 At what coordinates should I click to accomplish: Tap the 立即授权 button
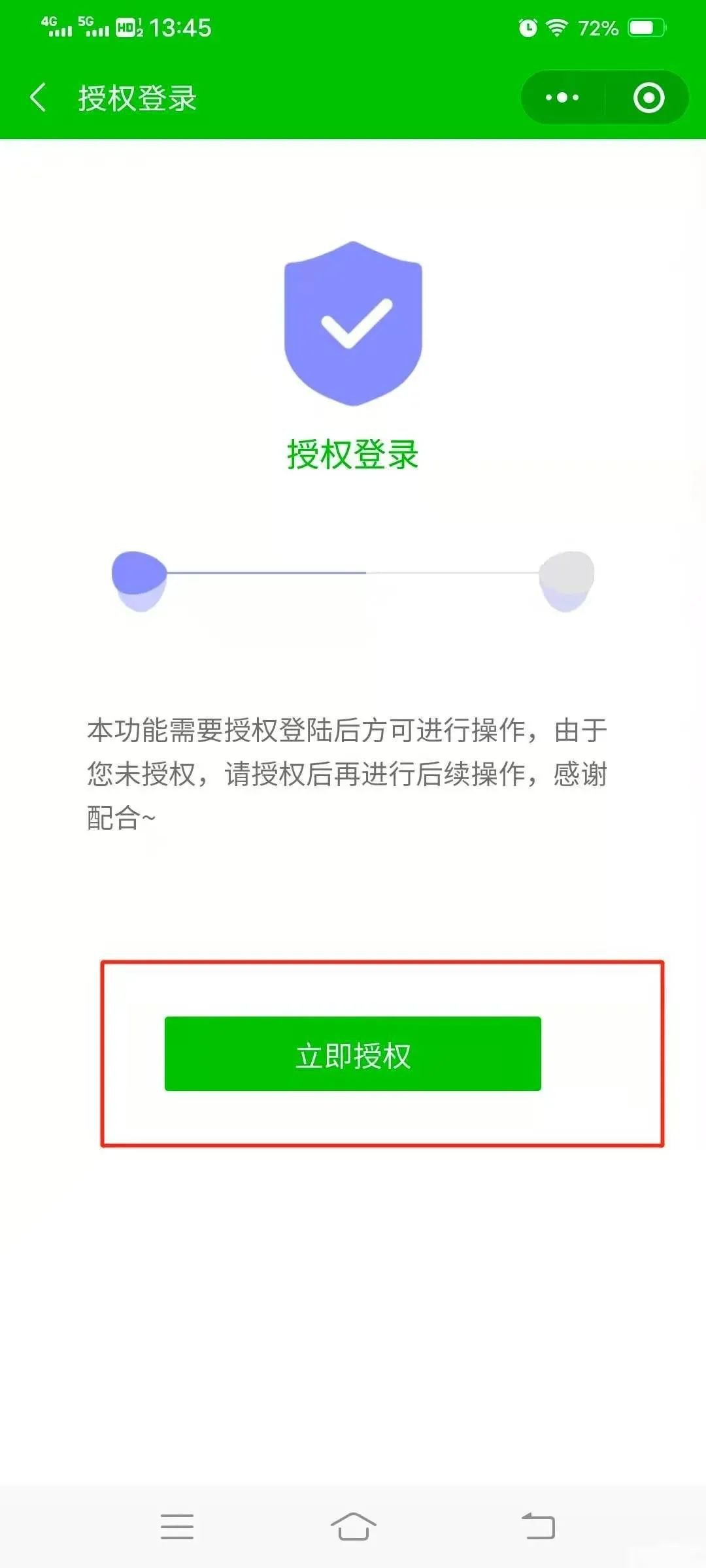click(x=353, y=1054)
